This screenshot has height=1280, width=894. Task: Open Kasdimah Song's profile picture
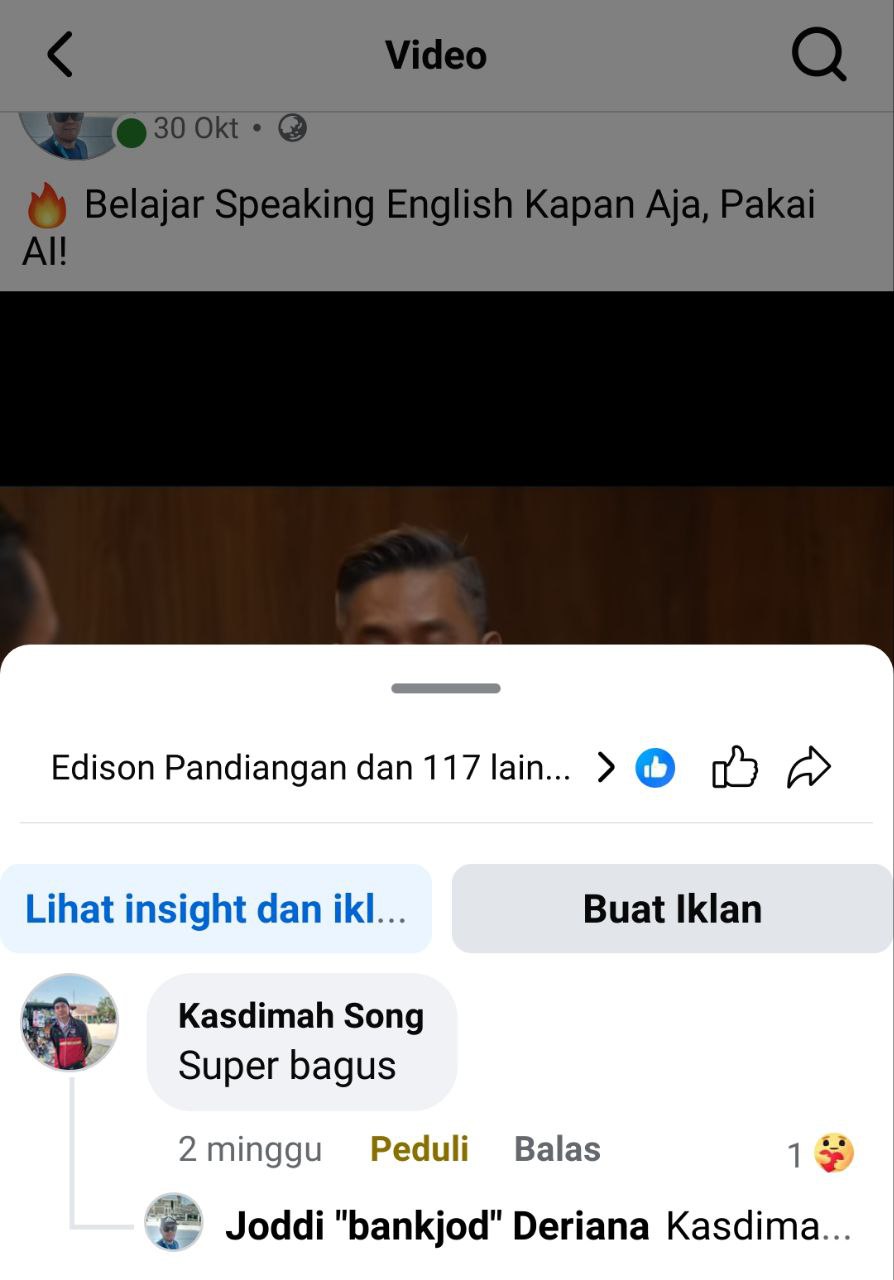pyautogui.click(x=70, y=1023)
